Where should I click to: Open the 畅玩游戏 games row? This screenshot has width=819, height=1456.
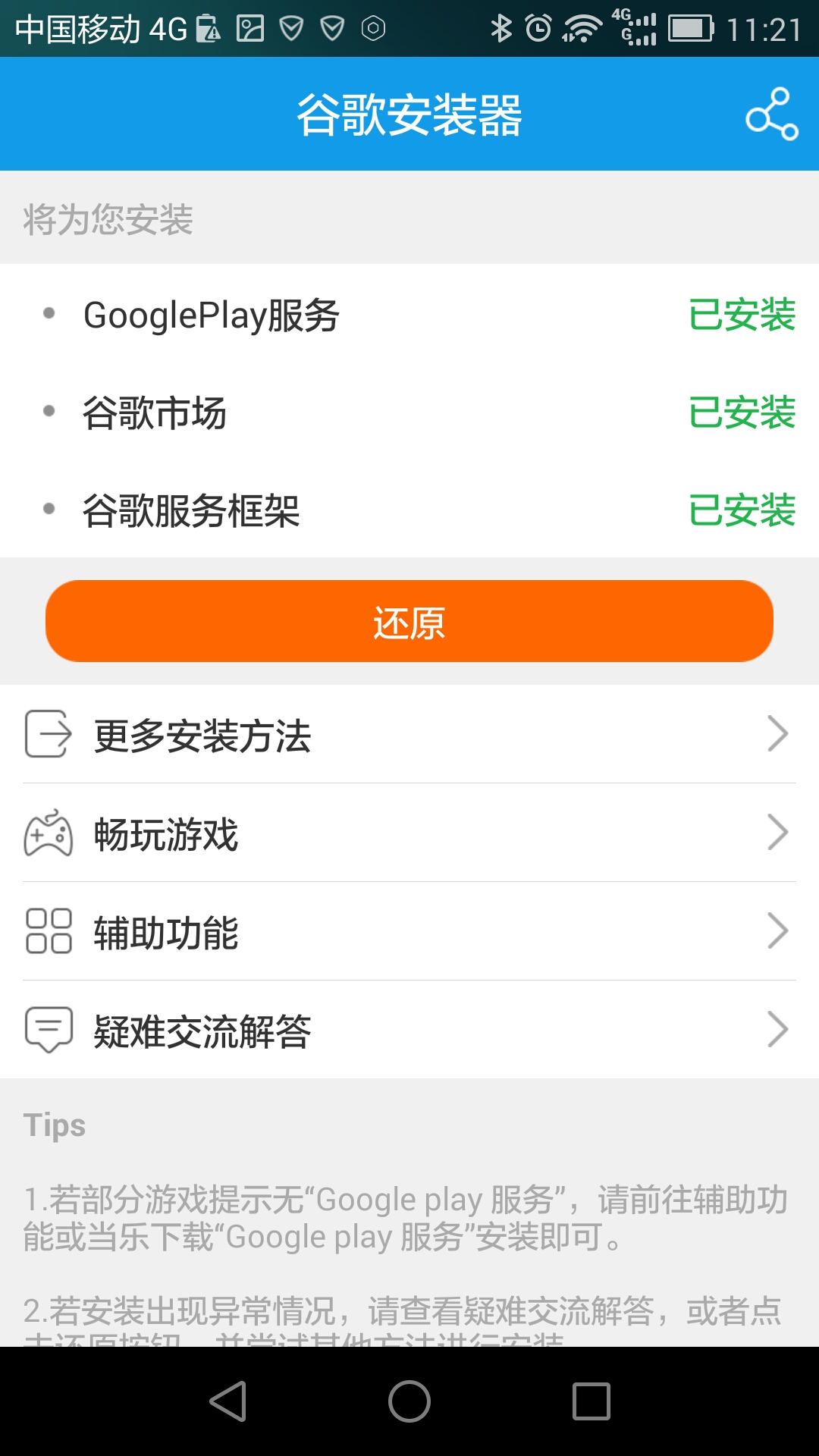[x=409, y=833]
